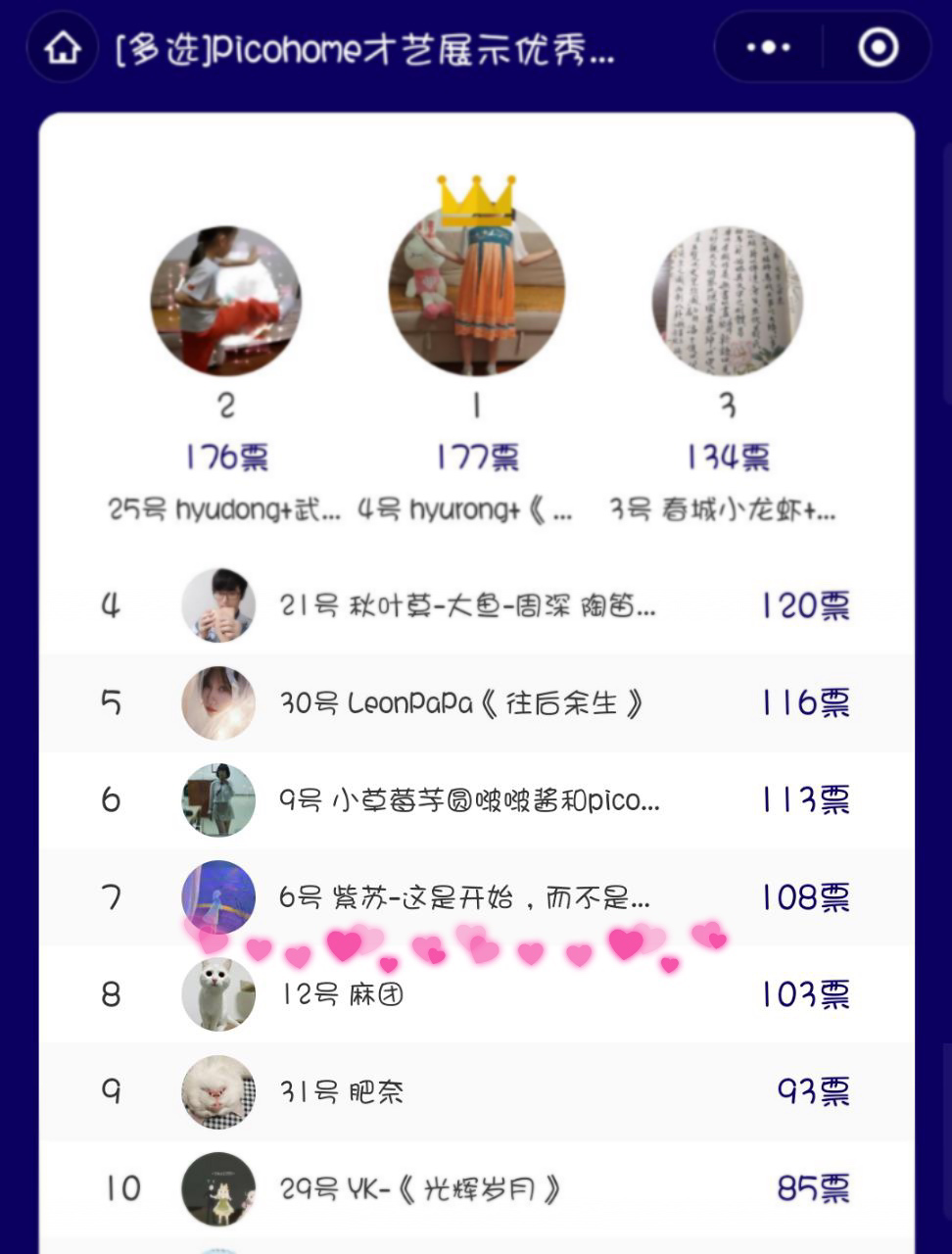This screenshot has height=1254, width=952.
Task: View the 30号 LeonPaPa《往后余生》entry
Action: [462, 702]
